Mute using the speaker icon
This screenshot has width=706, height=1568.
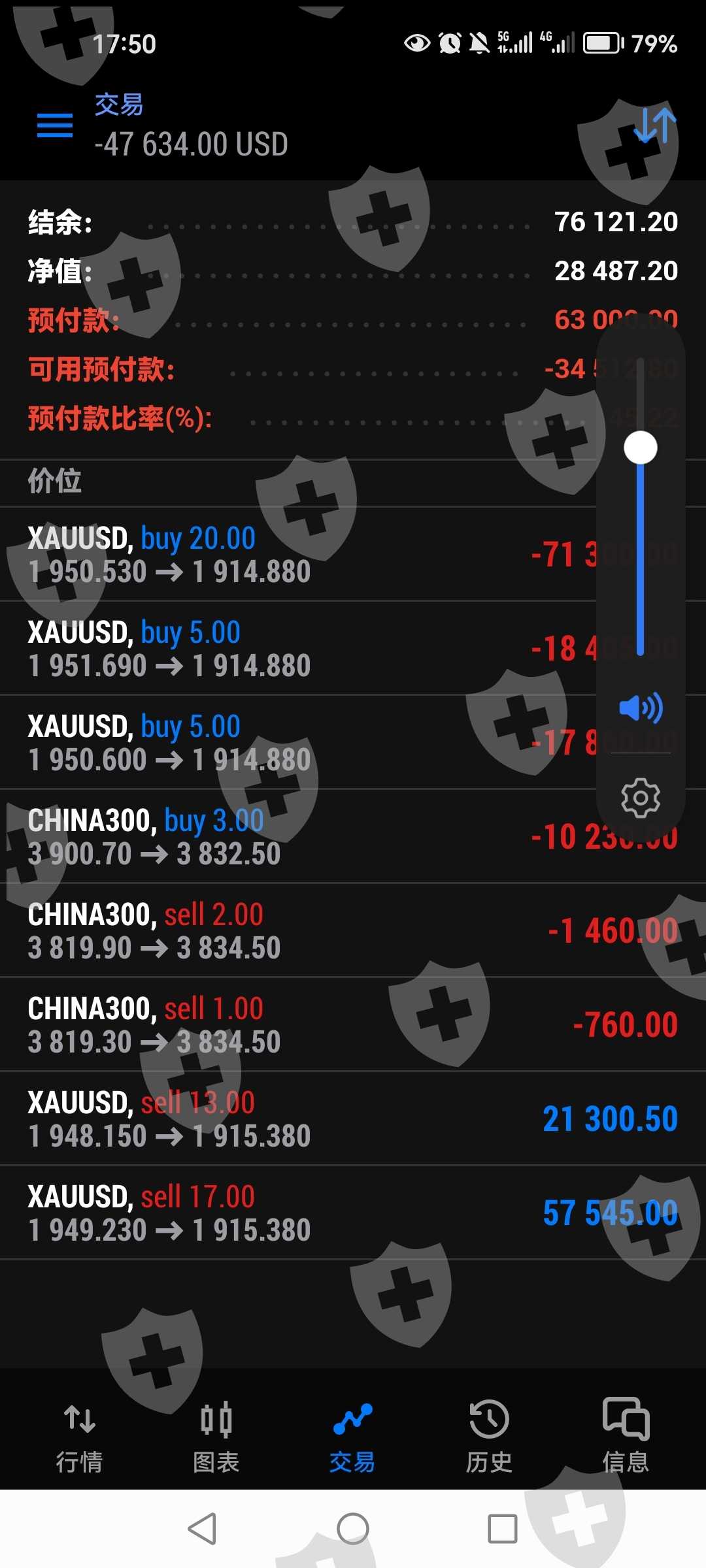[x=641, y=708]
